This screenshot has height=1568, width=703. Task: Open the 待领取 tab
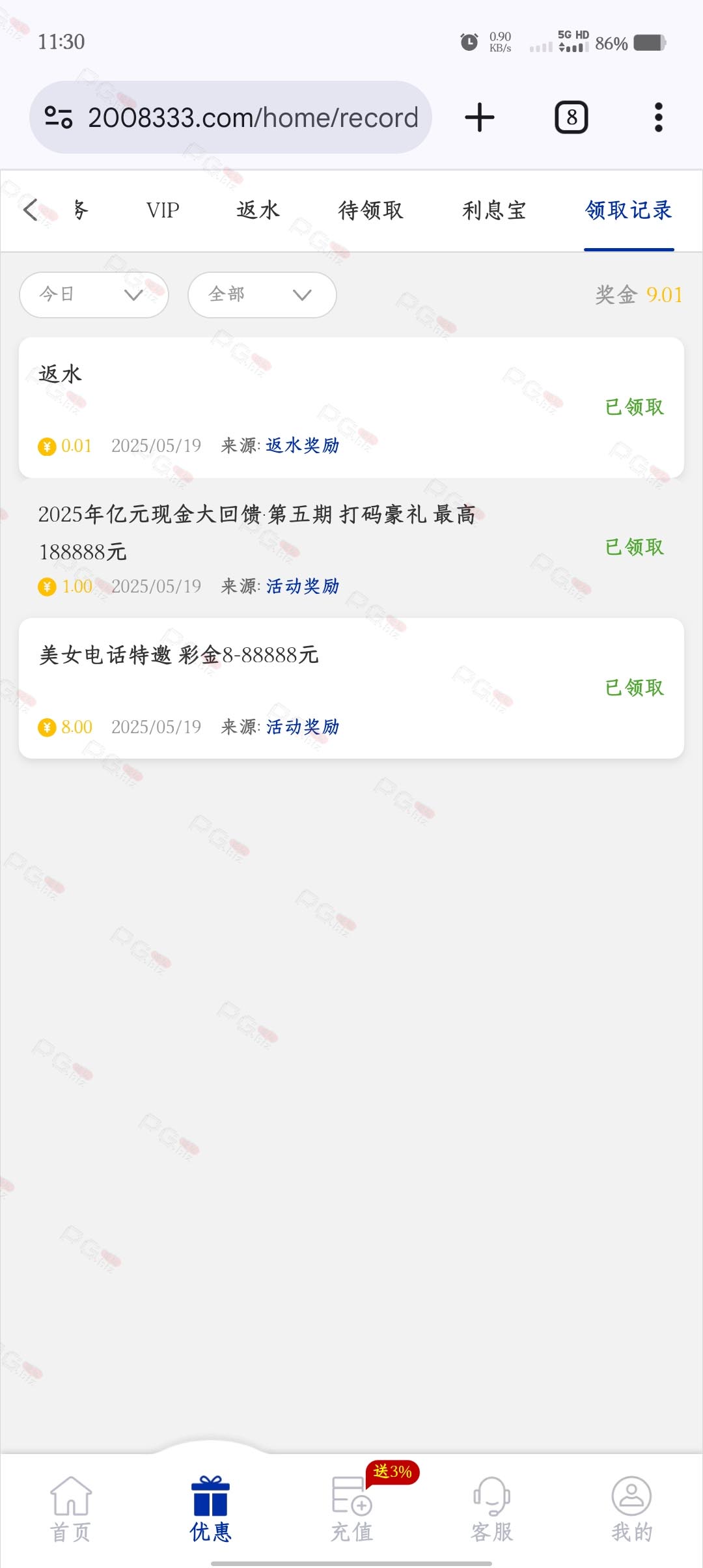click(371, 210)
